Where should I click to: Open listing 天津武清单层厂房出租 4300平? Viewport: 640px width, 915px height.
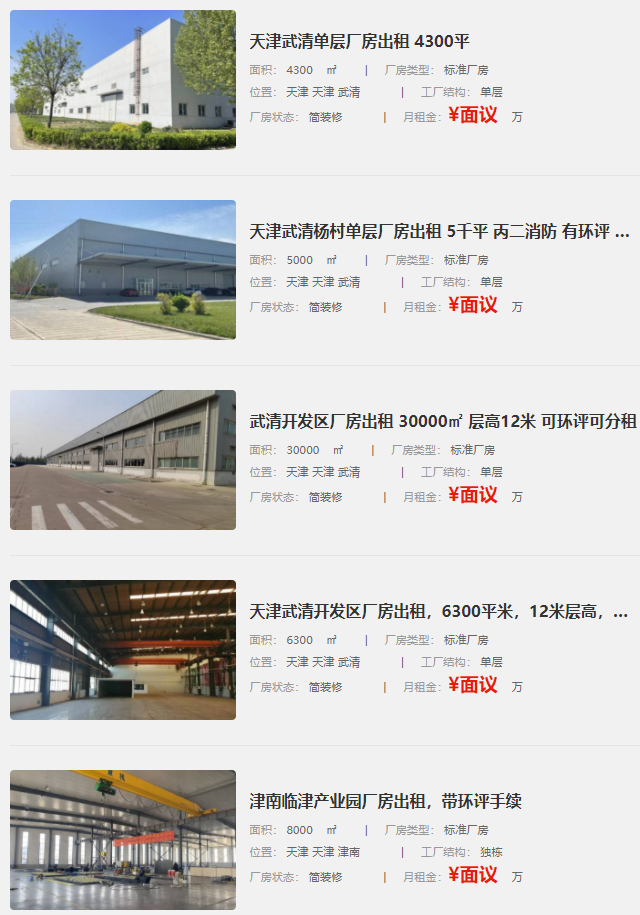coord(359,42)
